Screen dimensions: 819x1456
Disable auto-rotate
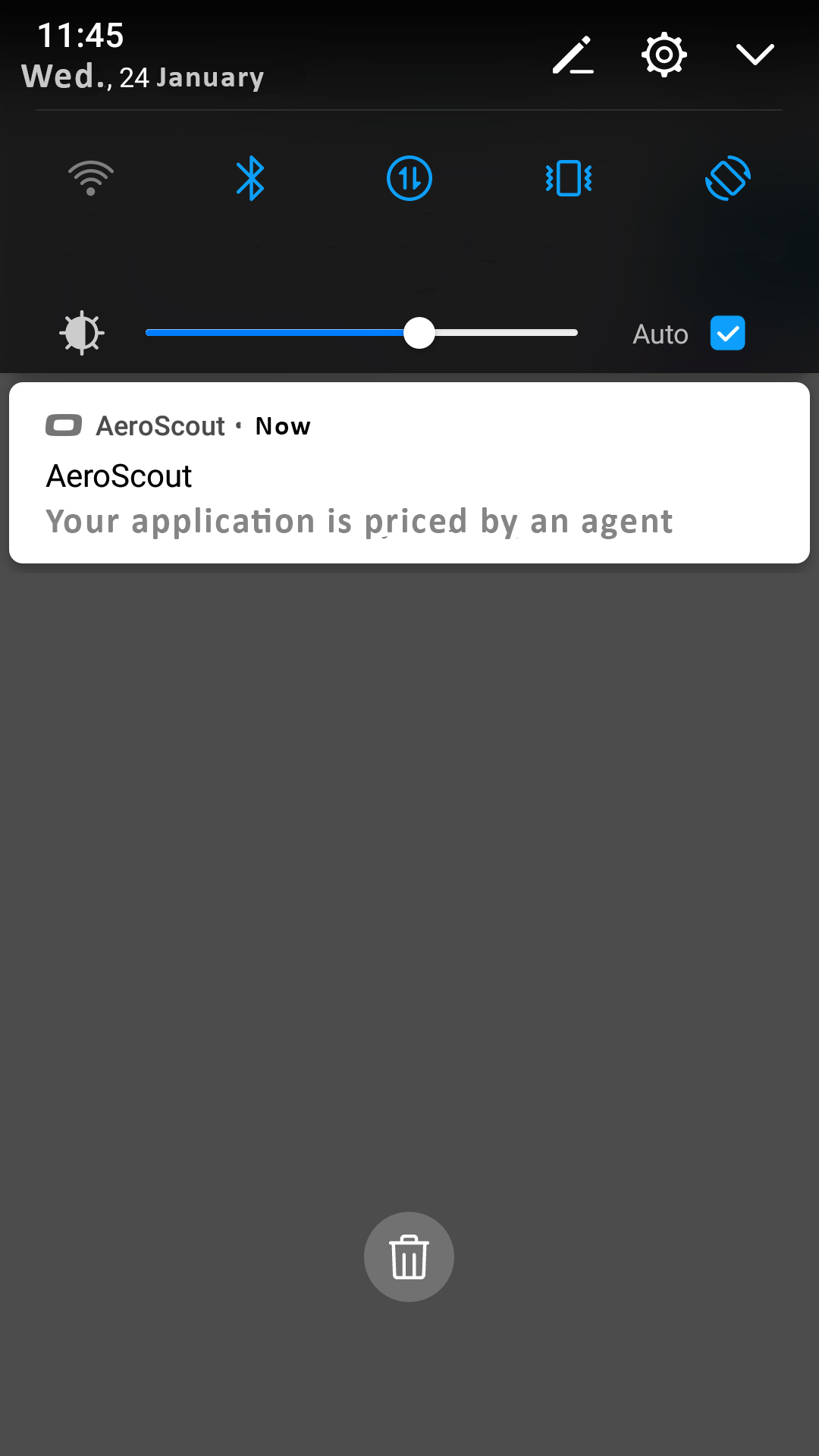(x=728, y=179)
